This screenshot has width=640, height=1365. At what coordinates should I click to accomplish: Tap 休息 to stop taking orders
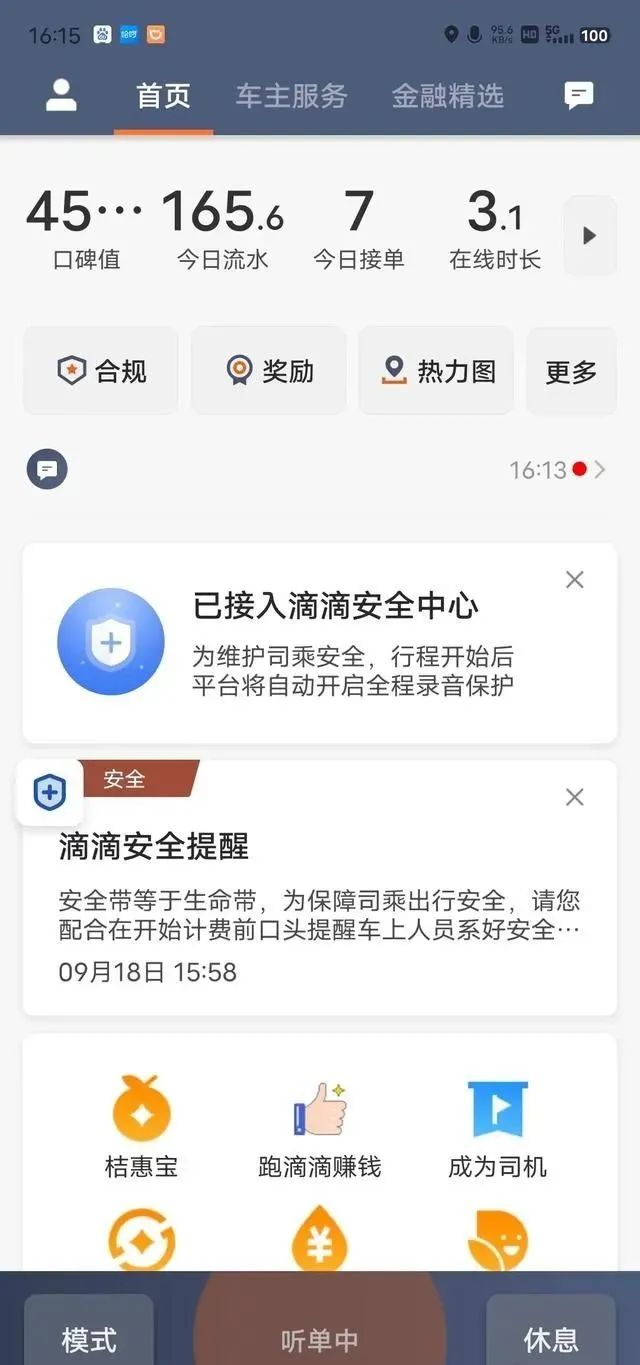[x=551, y=1335]
